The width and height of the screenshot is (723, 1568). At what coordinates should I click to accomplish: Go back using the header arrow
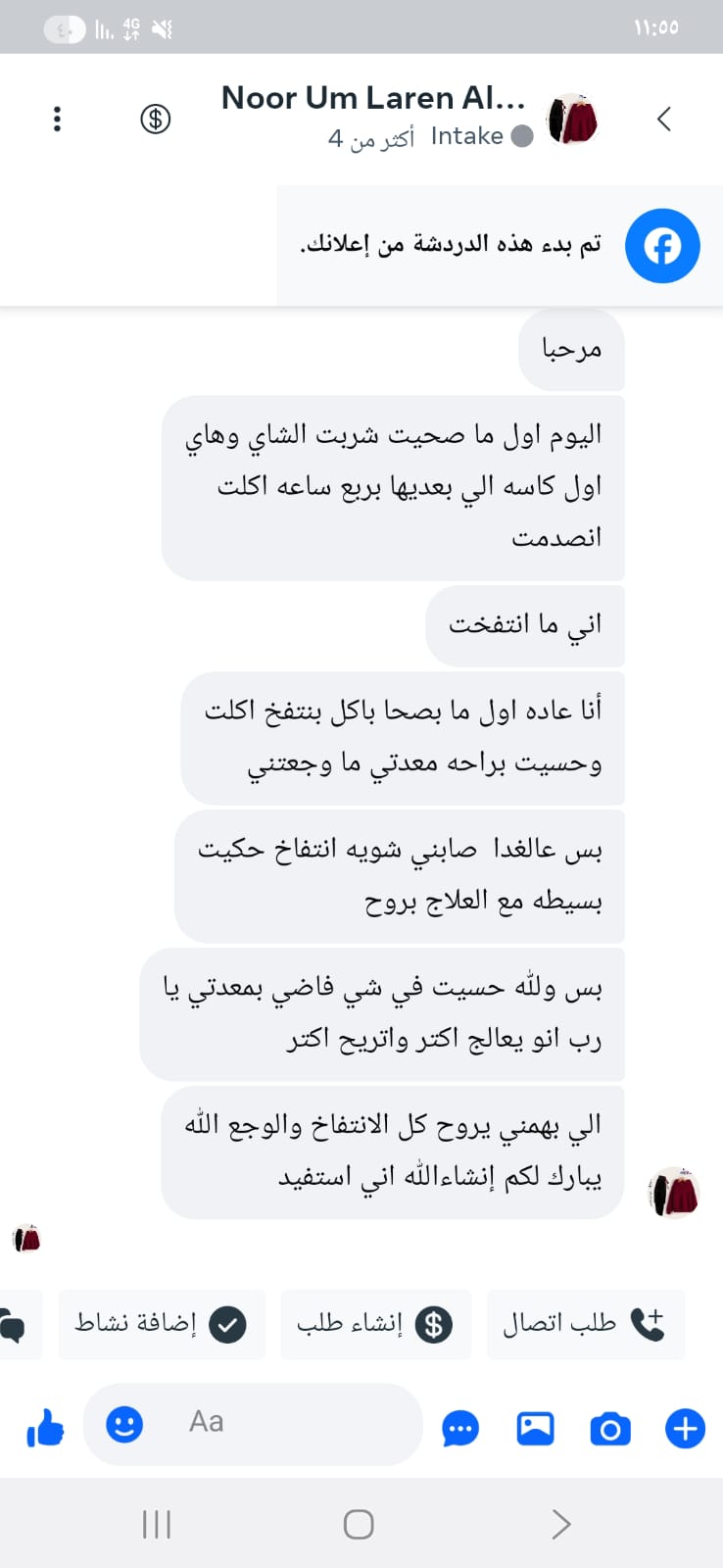click(663, 120)
